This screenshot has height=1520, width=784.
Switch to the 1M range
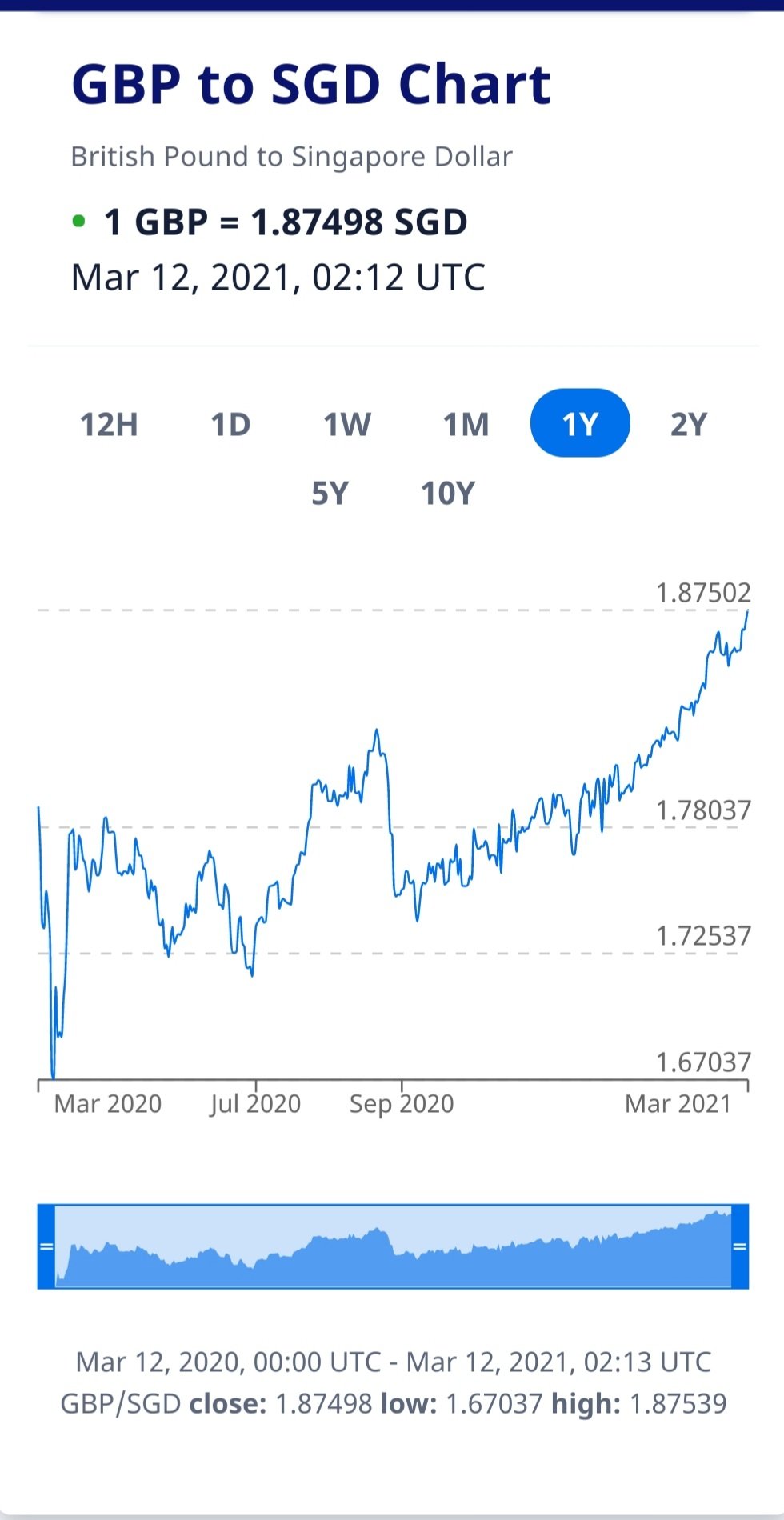pos(466,424)
